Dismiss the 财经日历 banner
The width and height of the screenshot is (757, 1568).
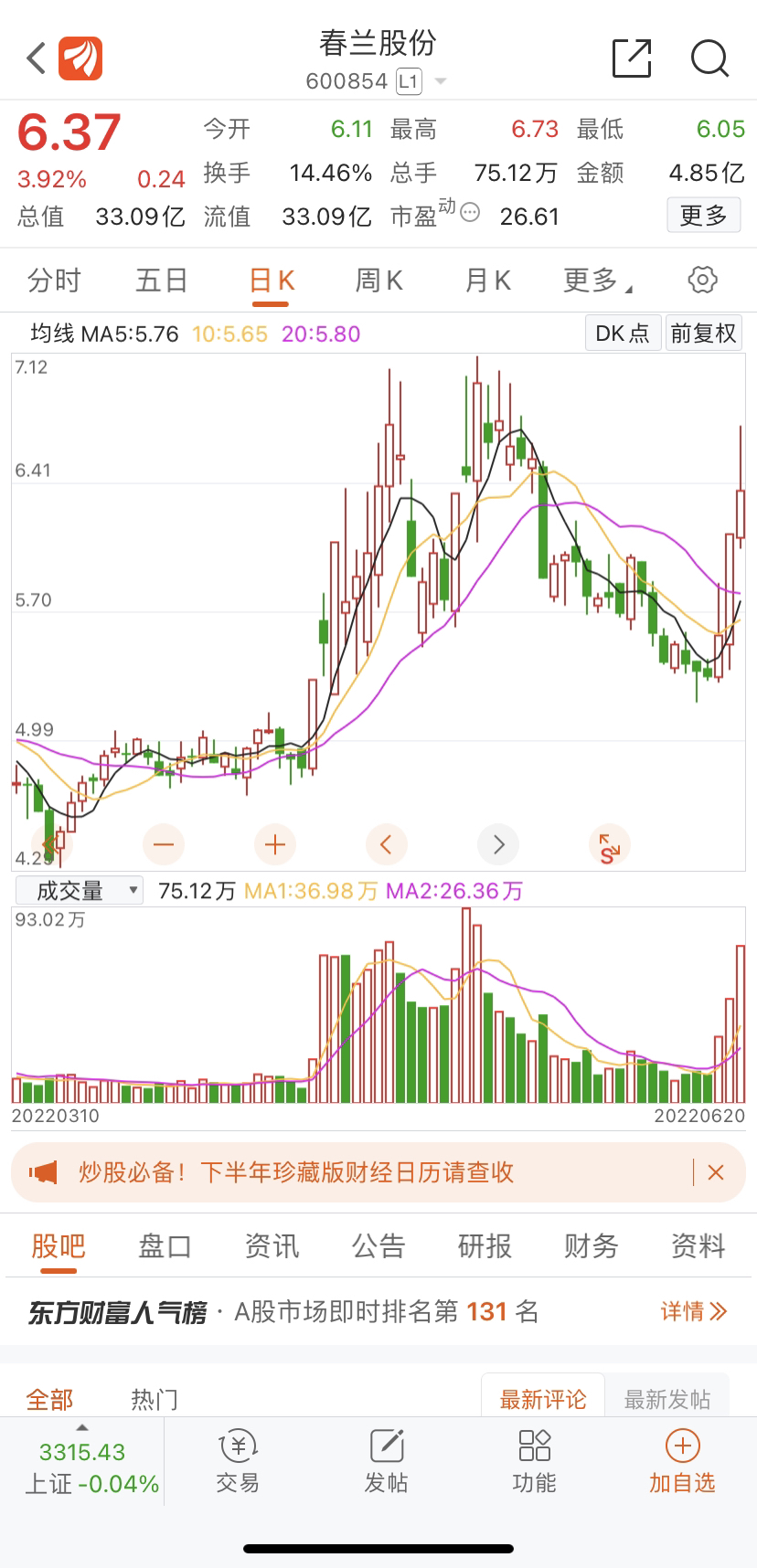point(716,1172)
